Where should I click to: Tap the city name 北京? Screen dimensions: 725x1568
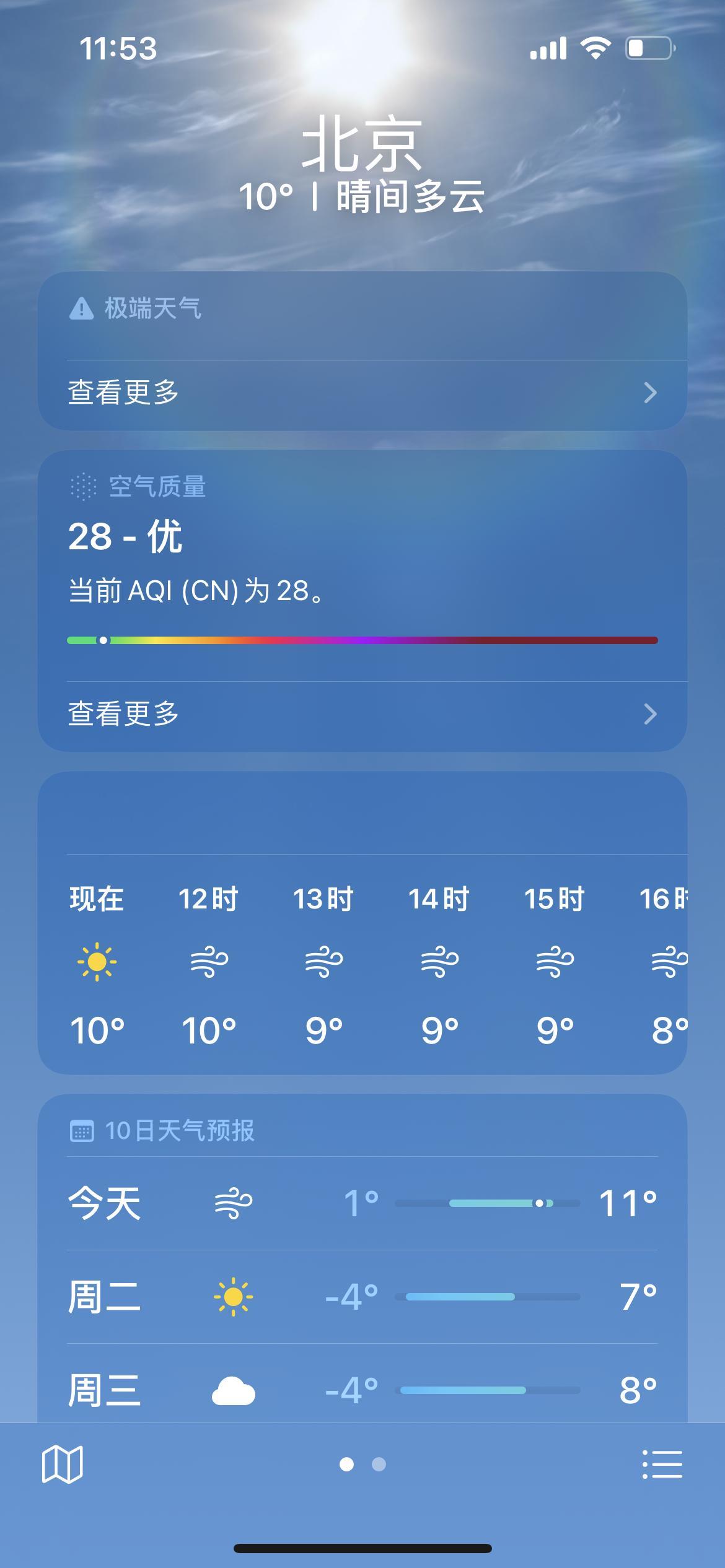[362, 147]
